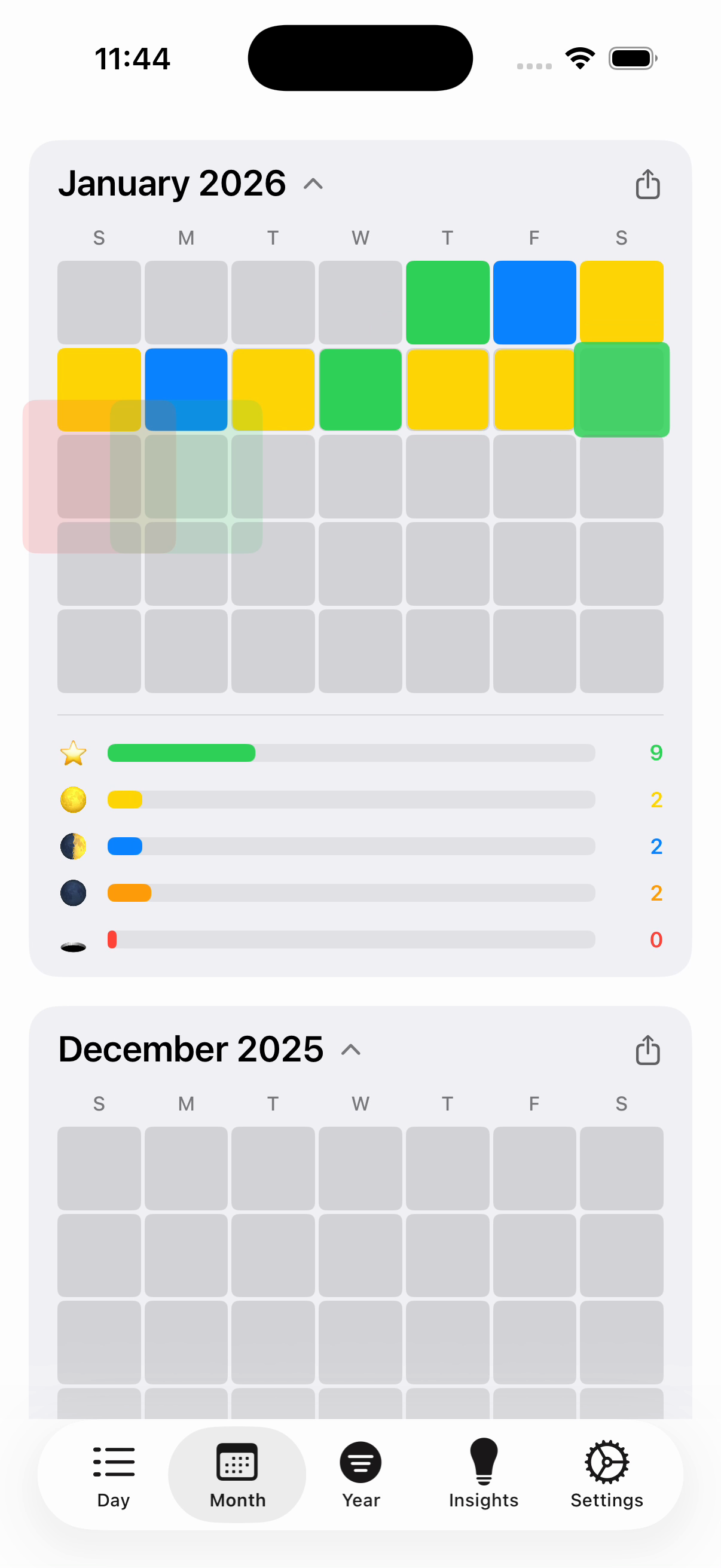Open the highlighted green Saturday cell in January
Viewport: 721px width, 1568px height.
pyautogui.click(x=621, y=389)
